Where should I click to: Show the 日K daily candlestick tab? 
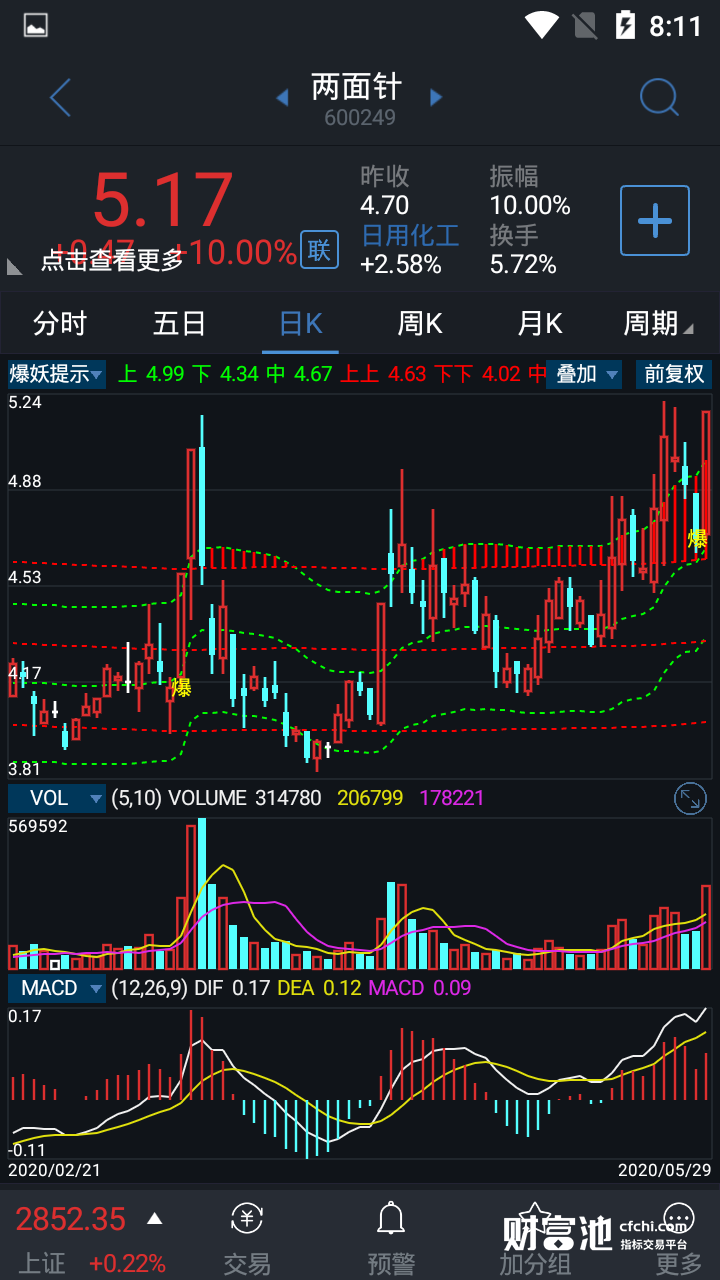pos(300,324)
